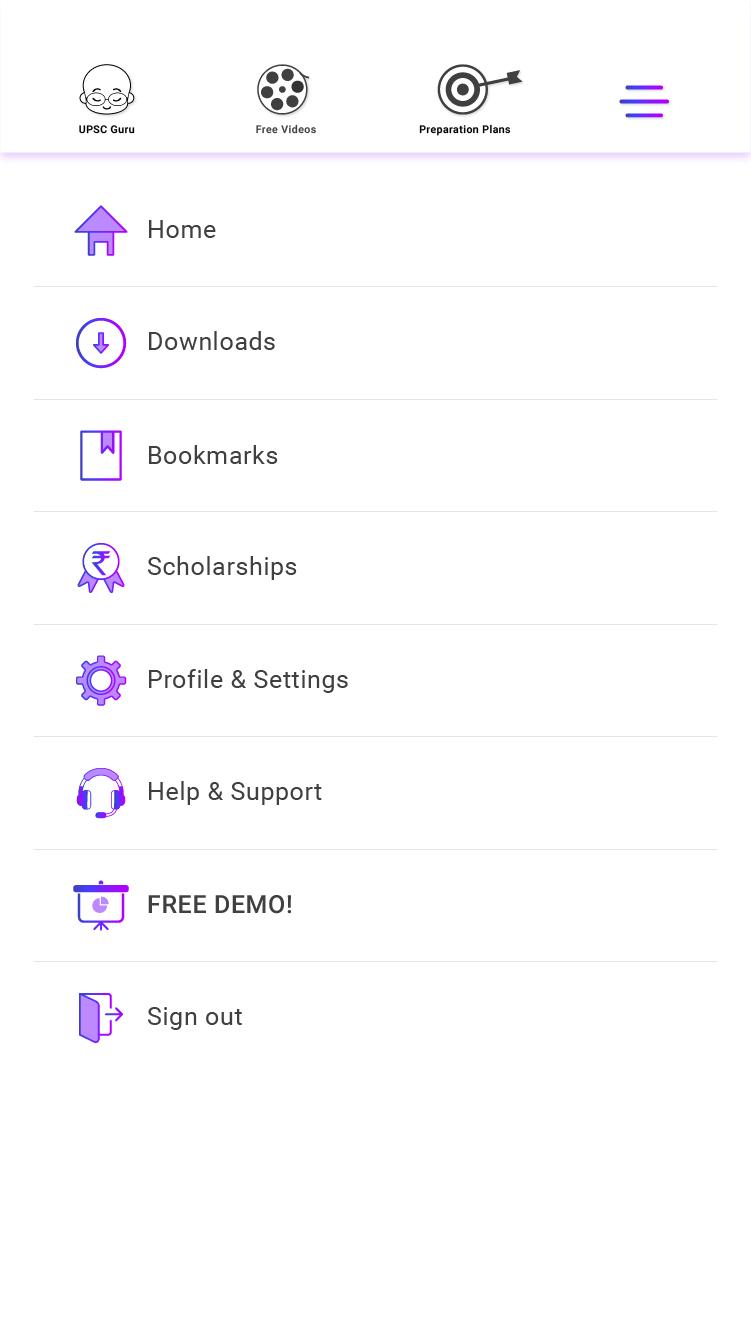Open Profile & Settings
The height and width of the screenshot is (1334, 751).
pos(247,680)
